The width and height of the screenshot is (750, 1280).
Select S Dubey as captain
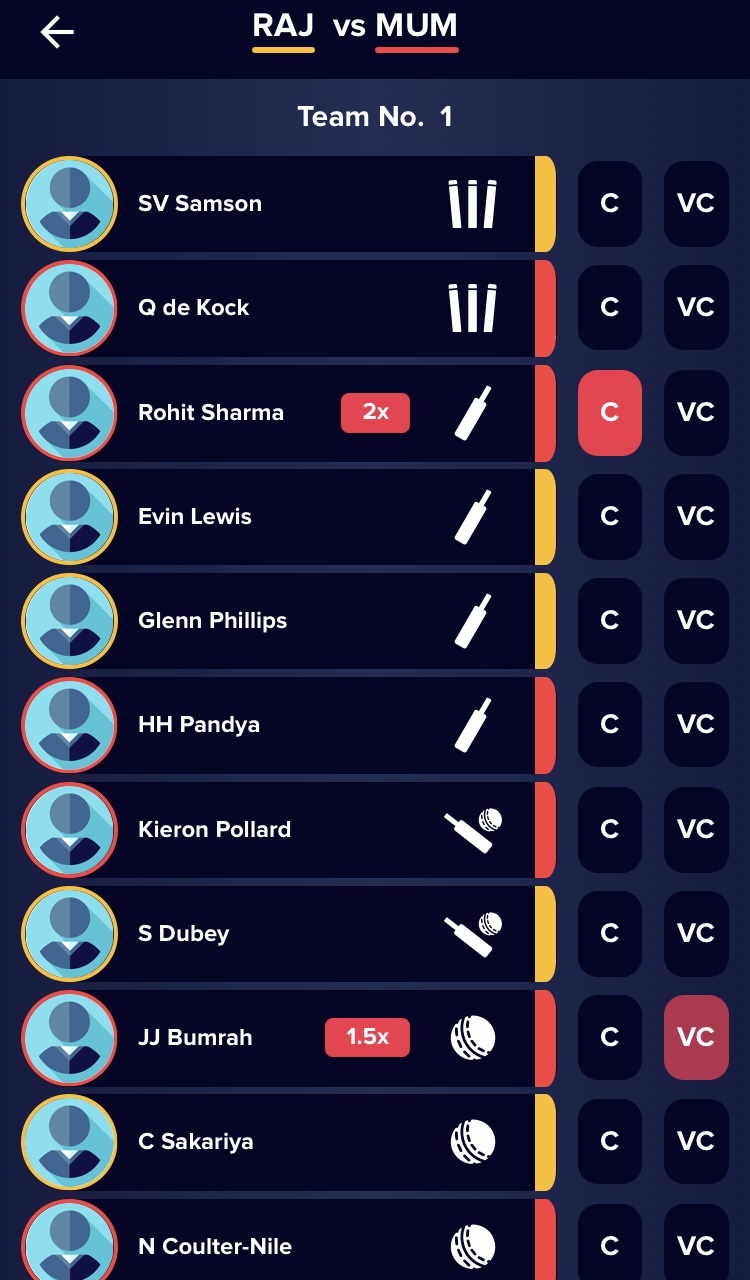[x=609, y=934]
